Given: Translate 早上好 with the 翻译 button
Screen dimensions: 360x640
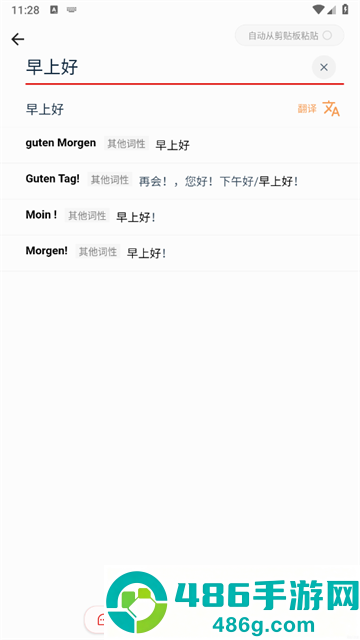Looking at the screenshot, I should coord(319,109).
